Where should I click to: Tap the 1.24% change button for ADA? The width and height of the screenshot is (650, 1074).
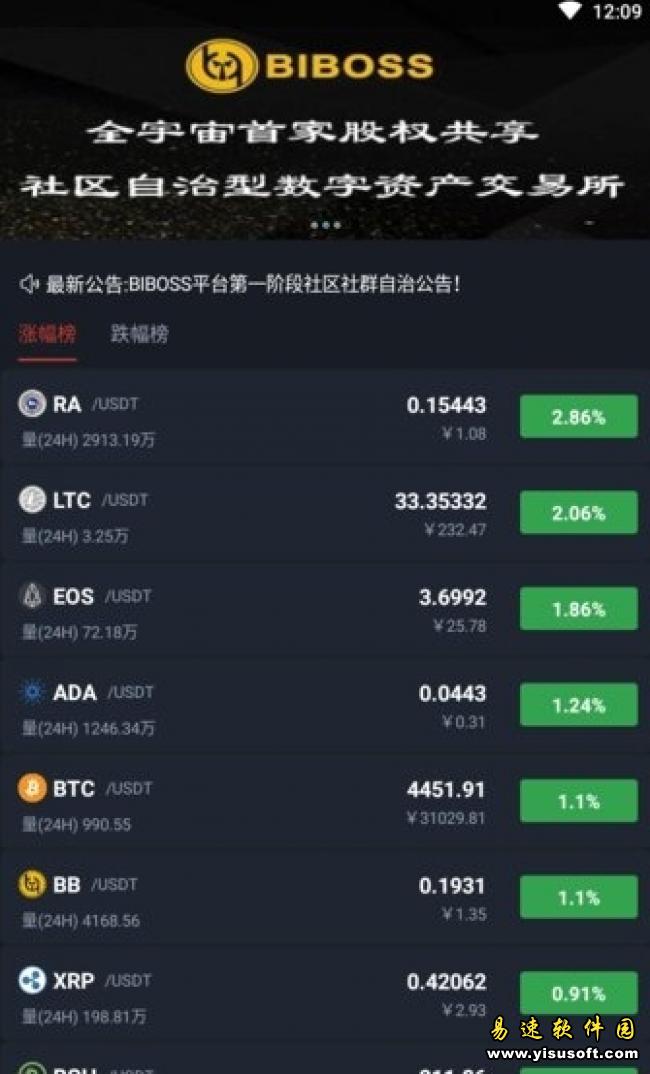(579, 704)
